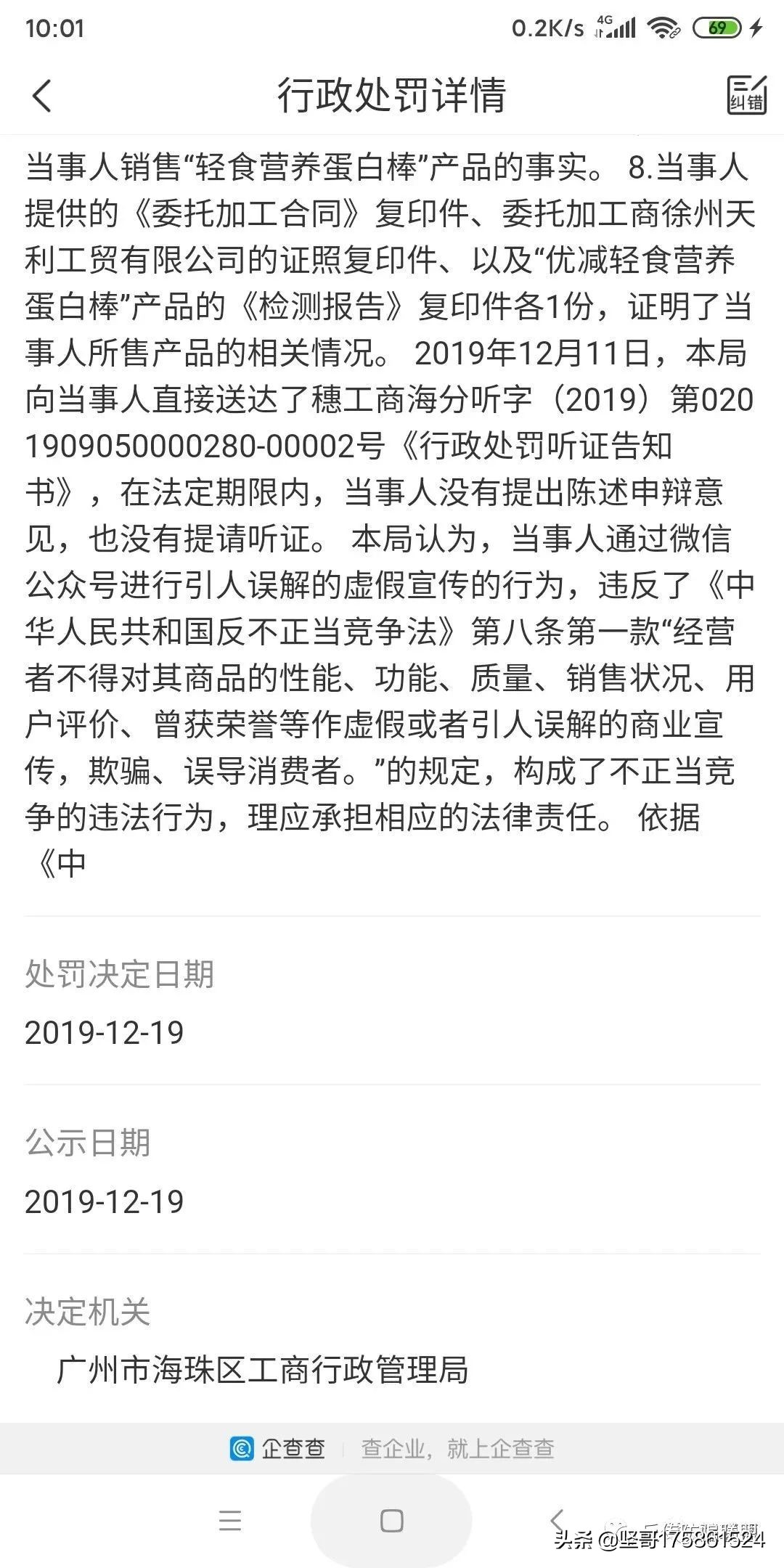Tap the penalty description text area
Image resolution: width=784 pixels, height=1568 pixels.
tap(392, 508)
